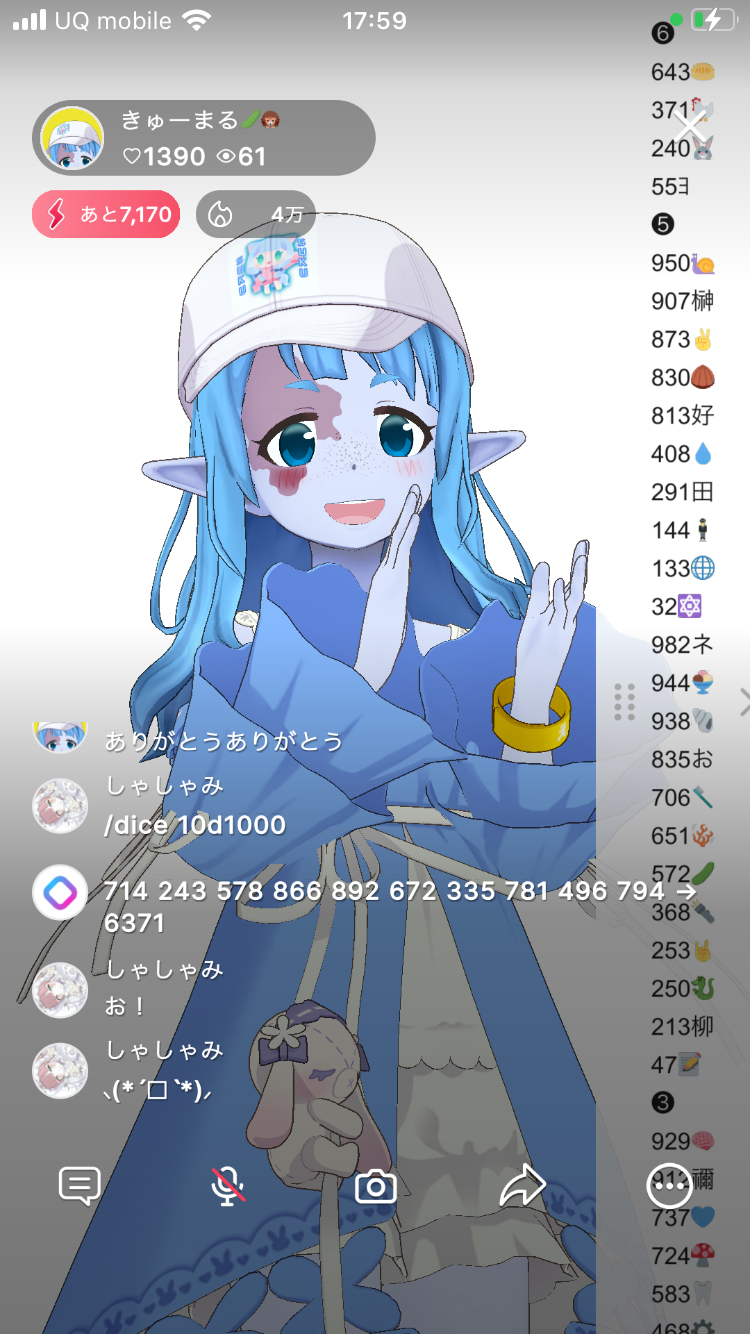The height and width of the screenshot is (1334, 750).
Task: Tap the あと7,170 rank badge
Action: tap(106, 214)
